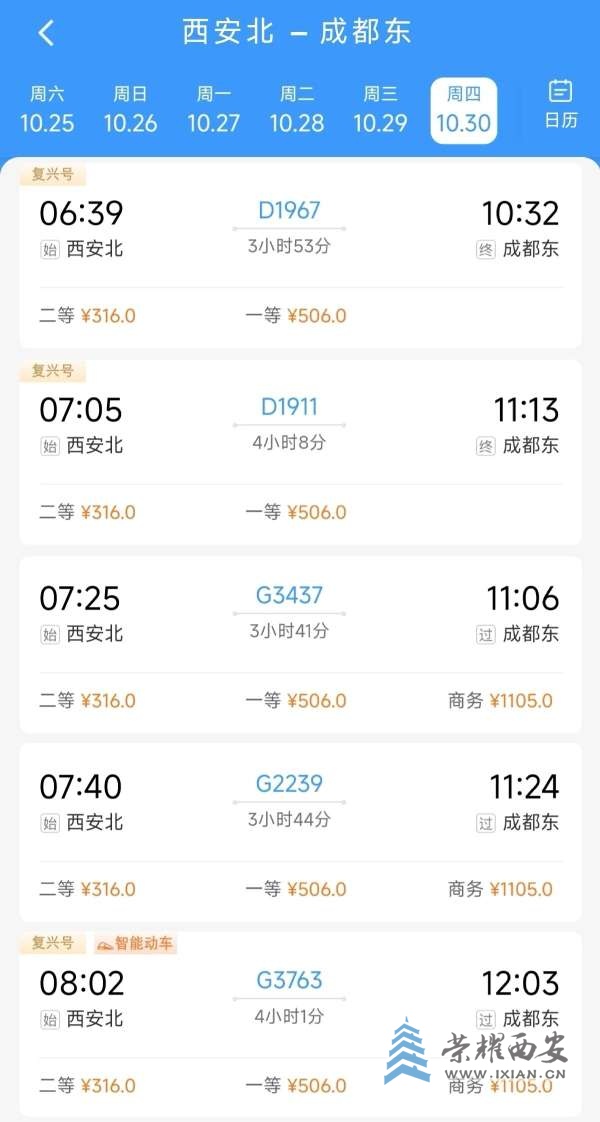
Task: Show trains for 周二 10.28
Action: coord(297,110)
